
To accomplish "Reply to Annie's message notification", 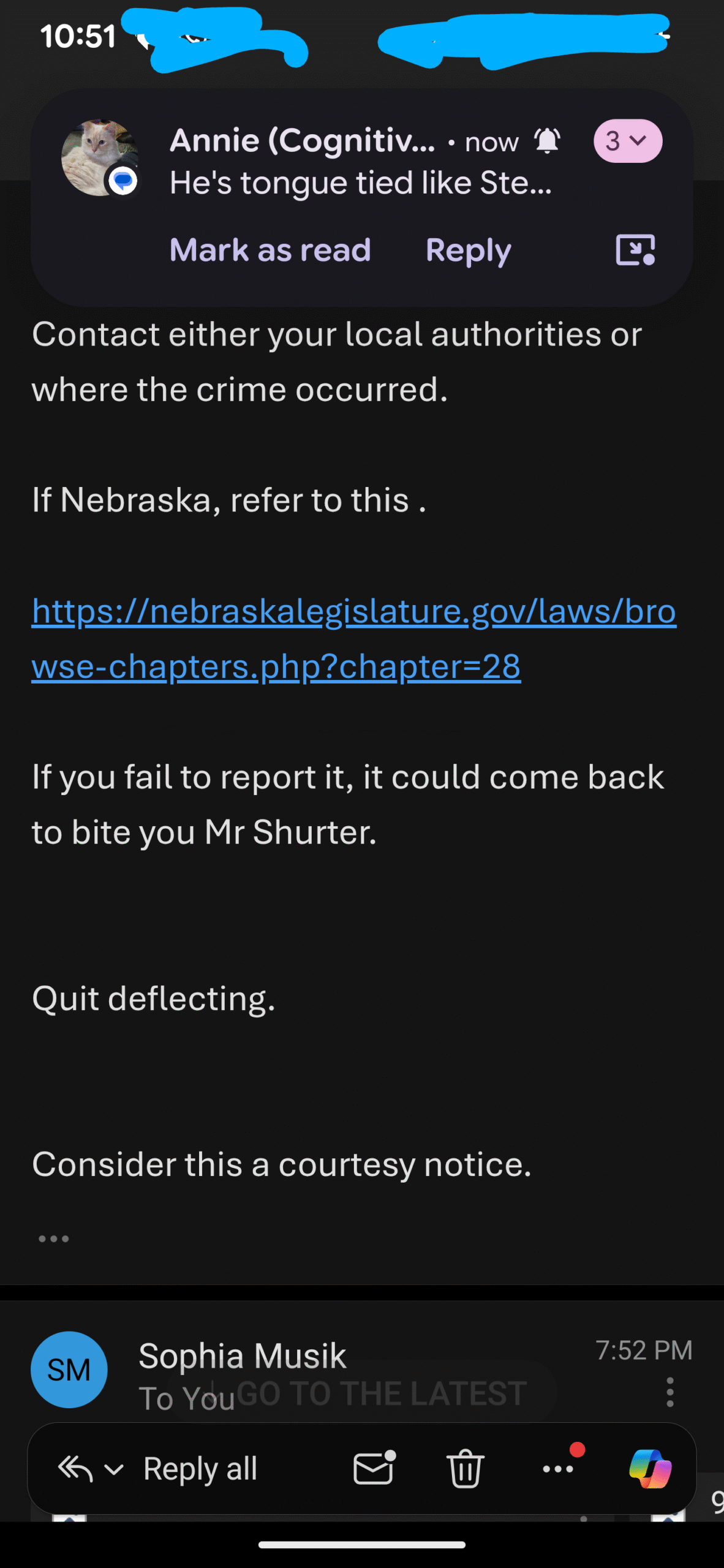I will [x=468, y=251].
